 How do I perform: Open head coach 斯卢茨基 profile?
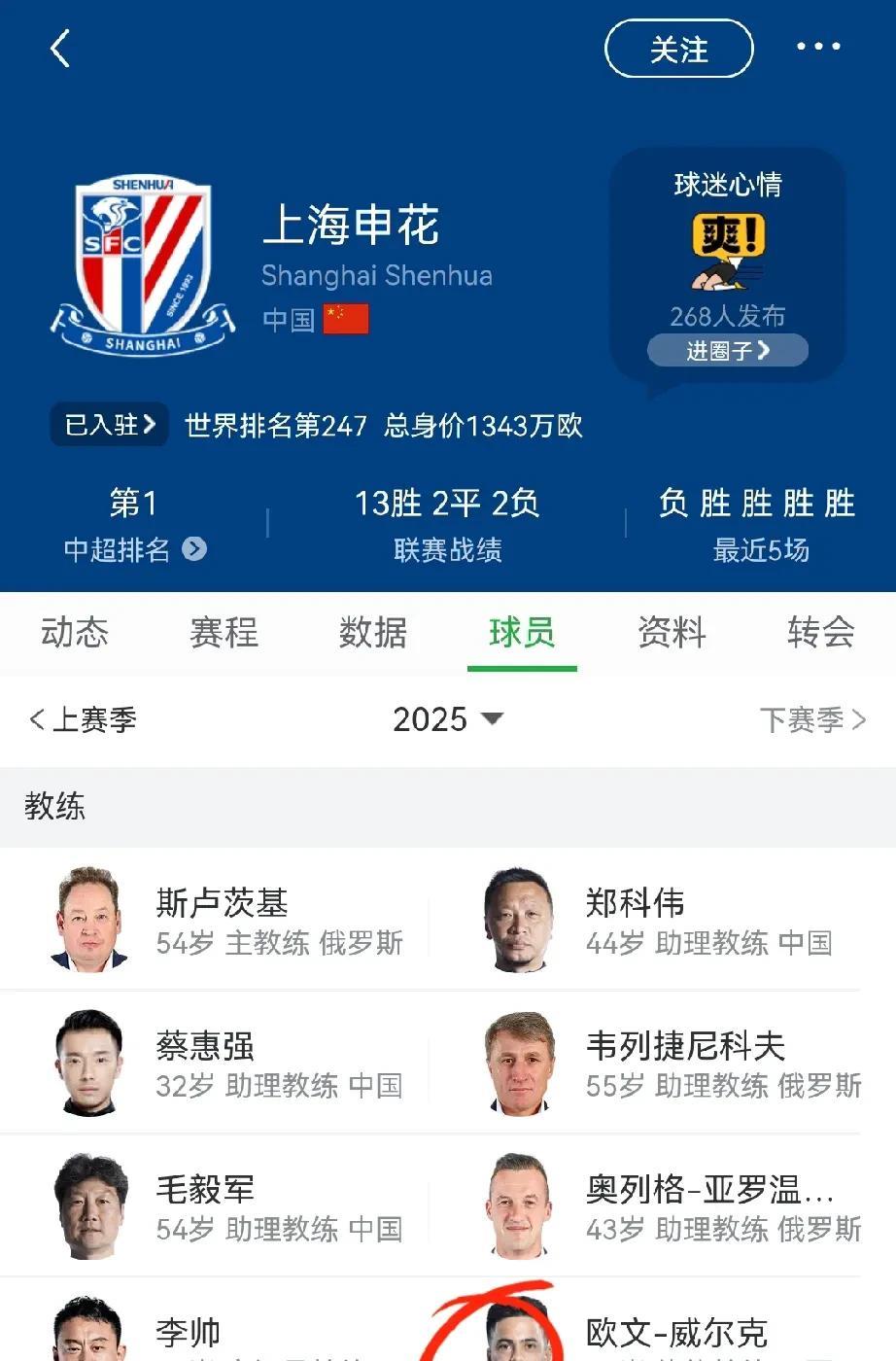click(x=224, y=920)
